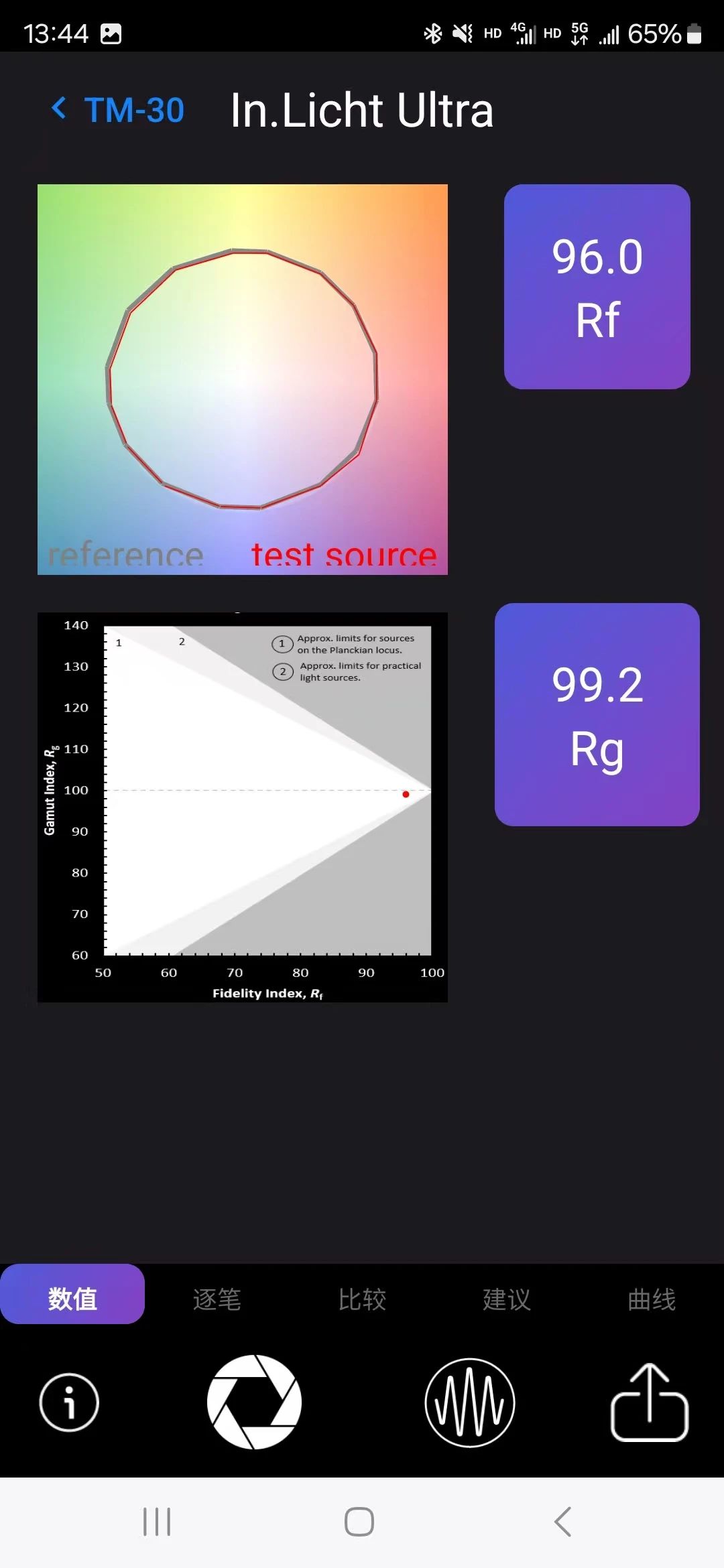Go to the home screen
This screenshot has height=1568, width=724.
(359, 1522)
